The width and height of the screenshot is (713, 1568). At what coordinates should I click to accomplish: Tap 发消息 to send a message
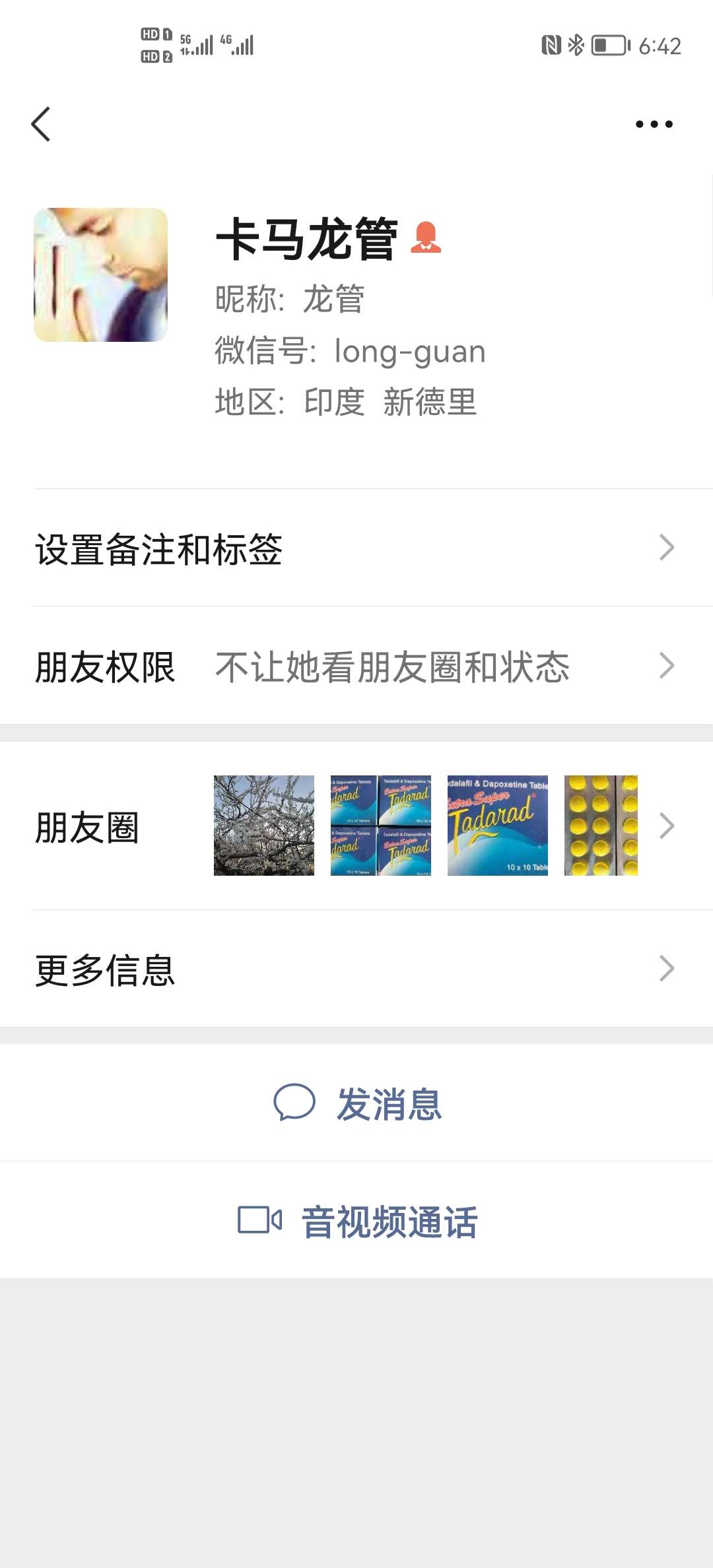point(358,1103)
